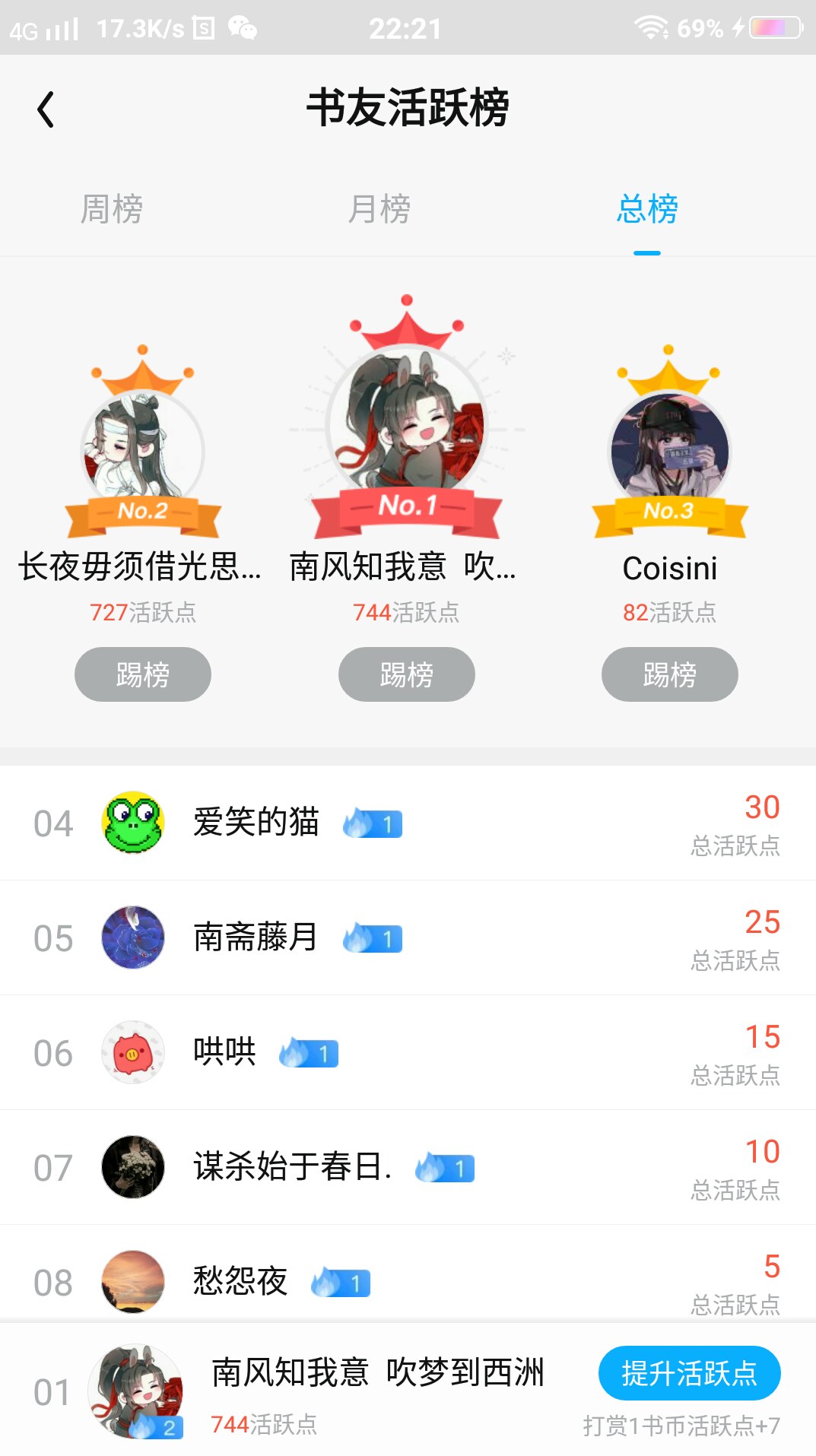Viewport: 816px width, 1456px height.
Task: Open 谋杀始于春日.'s ranking row
Action: [x=408, y=1168]
